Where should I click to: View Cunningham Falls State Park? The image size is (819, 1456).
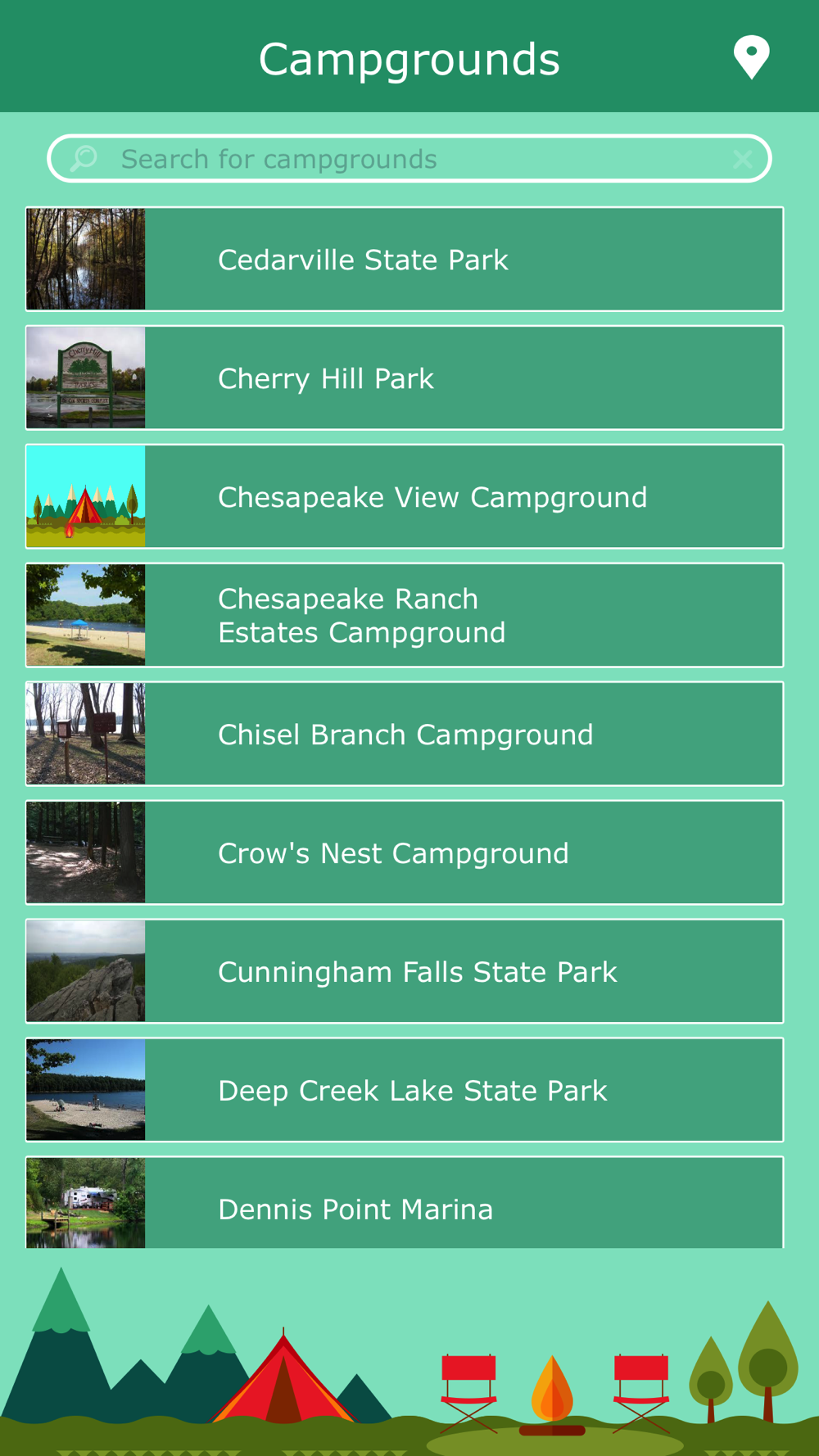click(x=405, y=972)
